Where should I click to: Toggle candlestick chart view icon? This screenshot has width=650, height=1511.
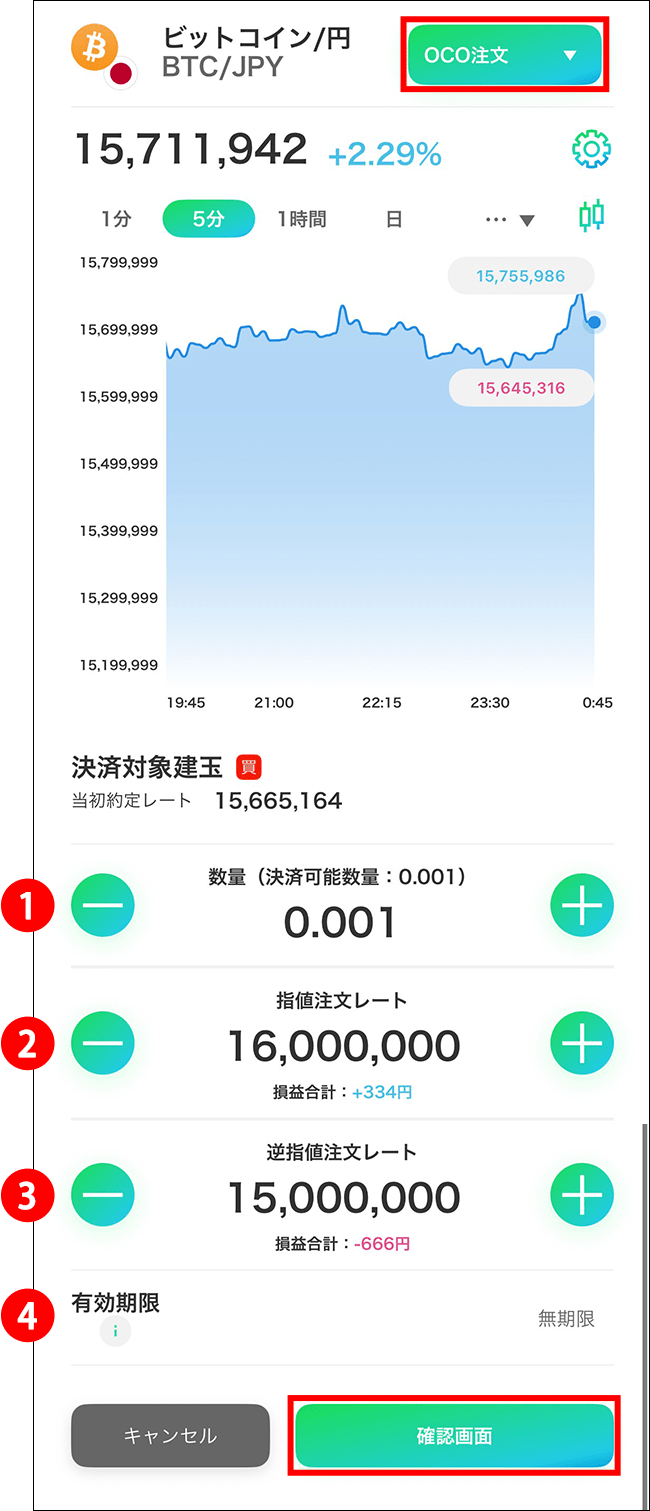click(592, 216)
